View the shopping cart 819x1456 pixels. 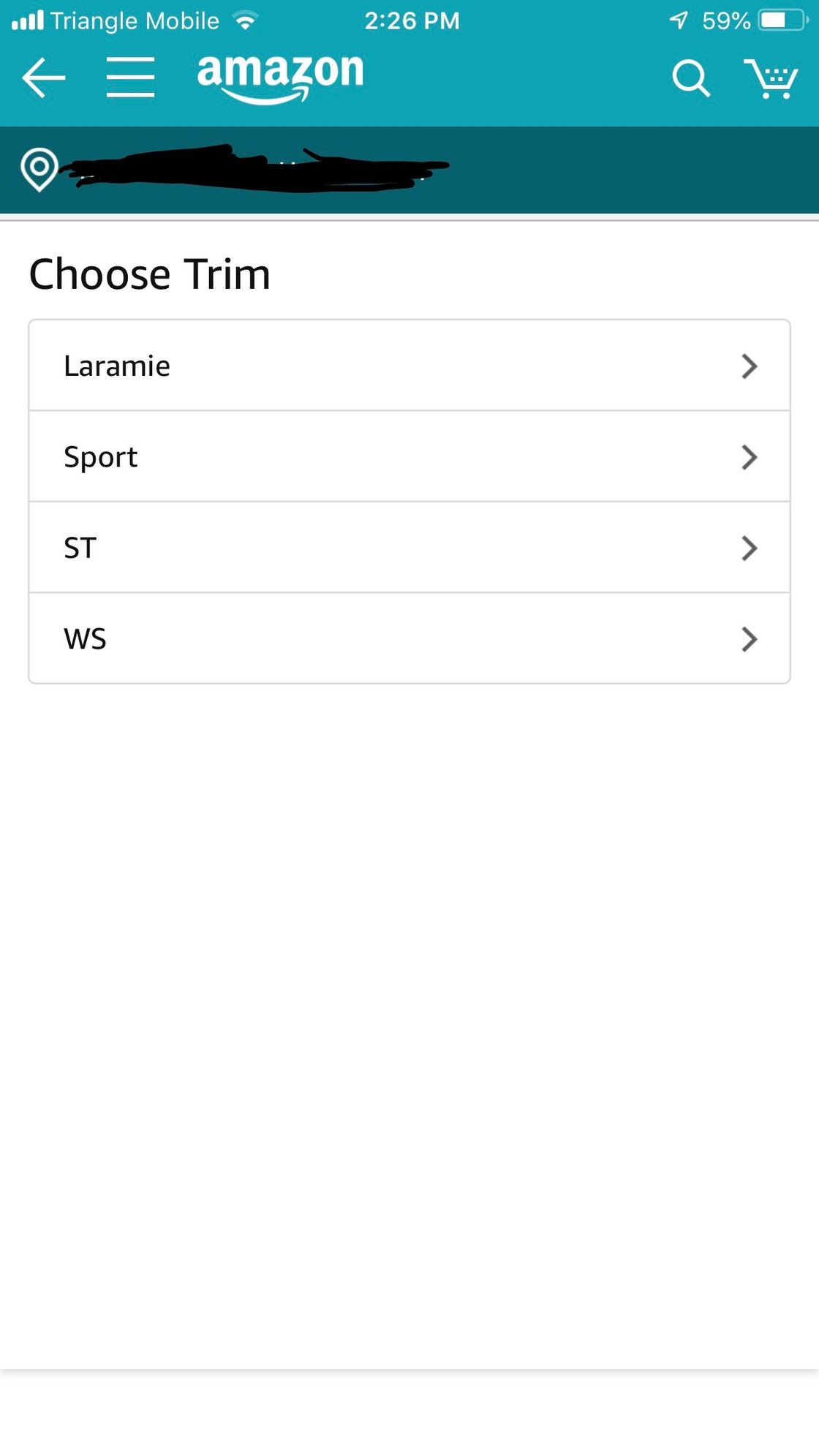(x=771, y=78)
